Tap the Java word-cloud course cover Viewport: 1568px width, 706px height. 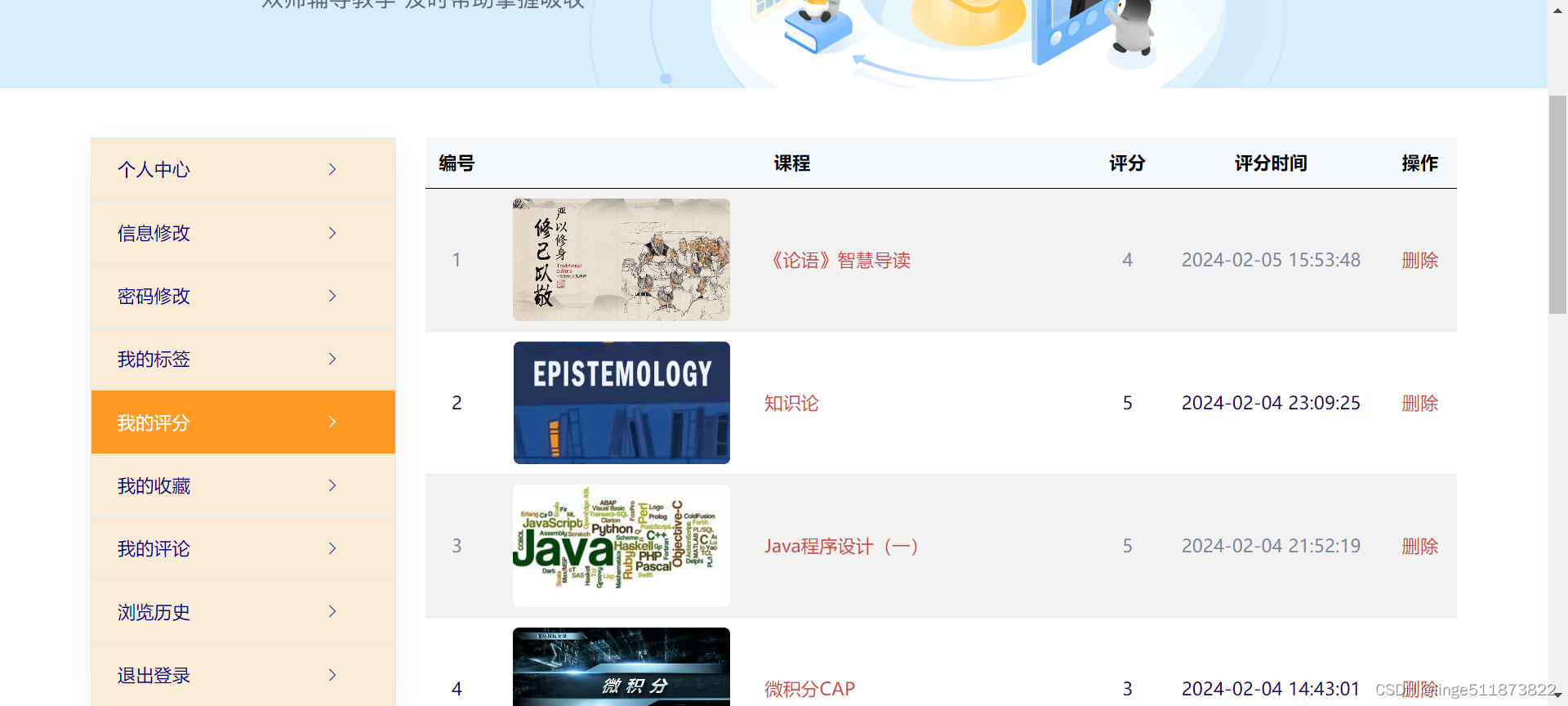pyautogui.click(x=621, y=546)
